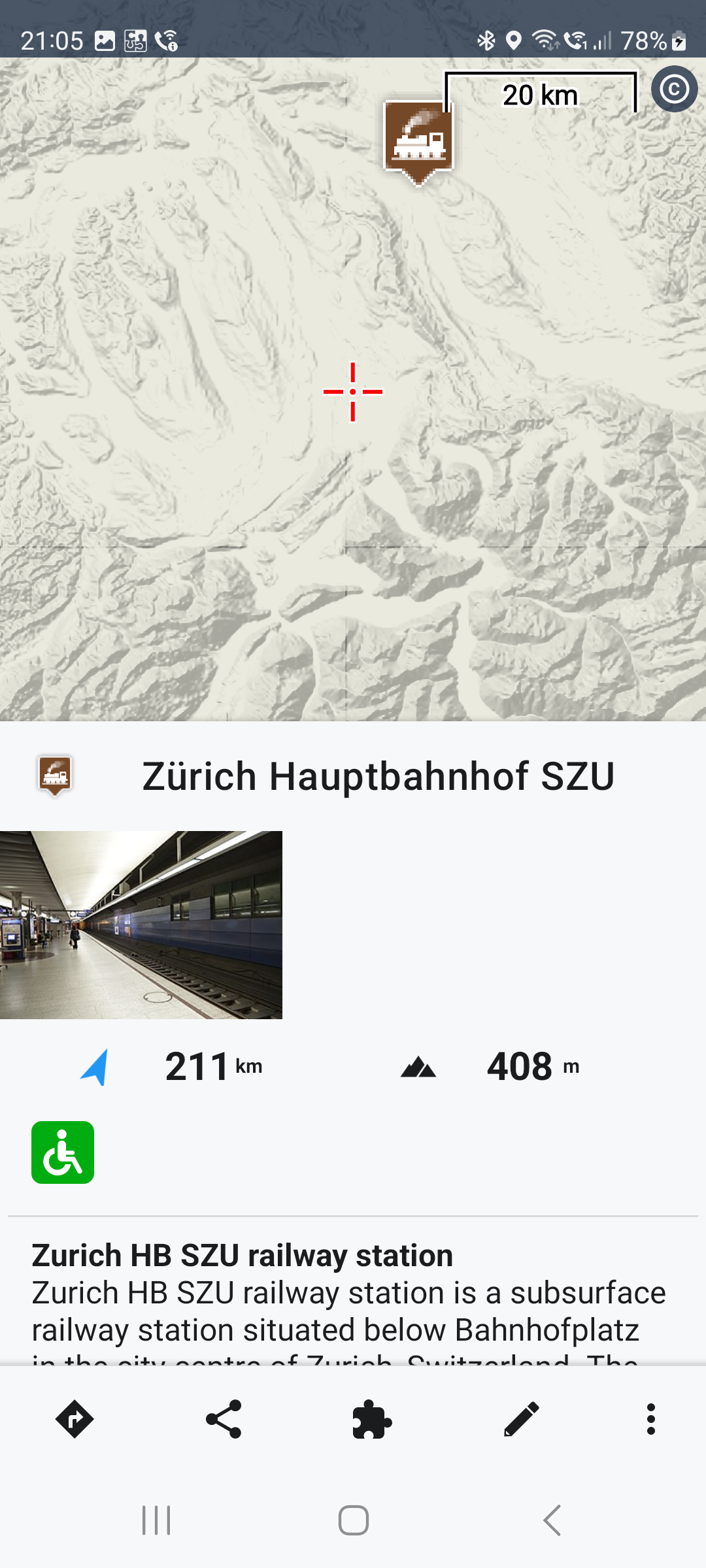
Task: Open the three-dot overflow menu
Action: (x=650, y=1419)
